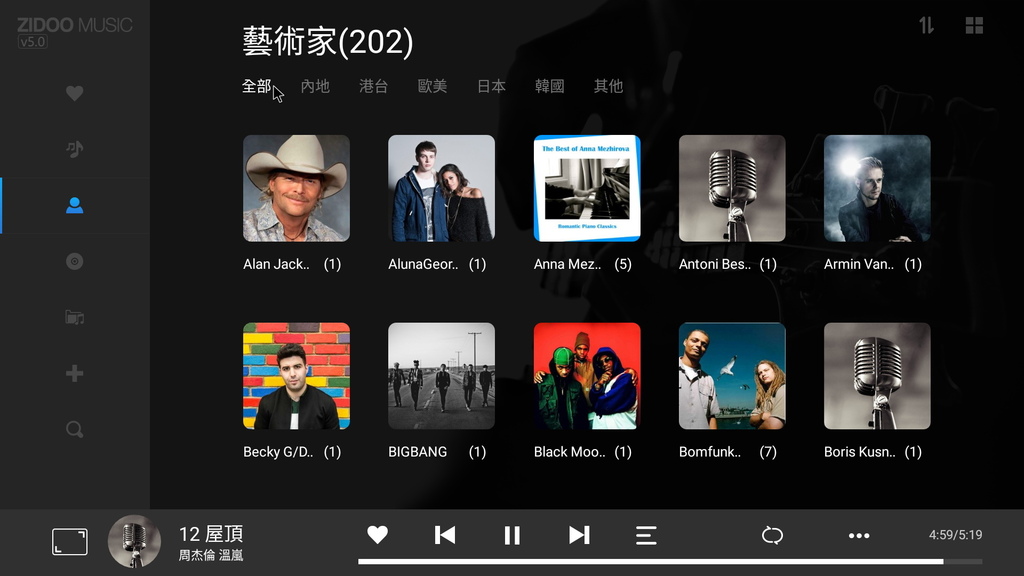The width and height of the screenshot is (1024, 576).
Task: Pause the current song
Action: click(x=512, y=535)
